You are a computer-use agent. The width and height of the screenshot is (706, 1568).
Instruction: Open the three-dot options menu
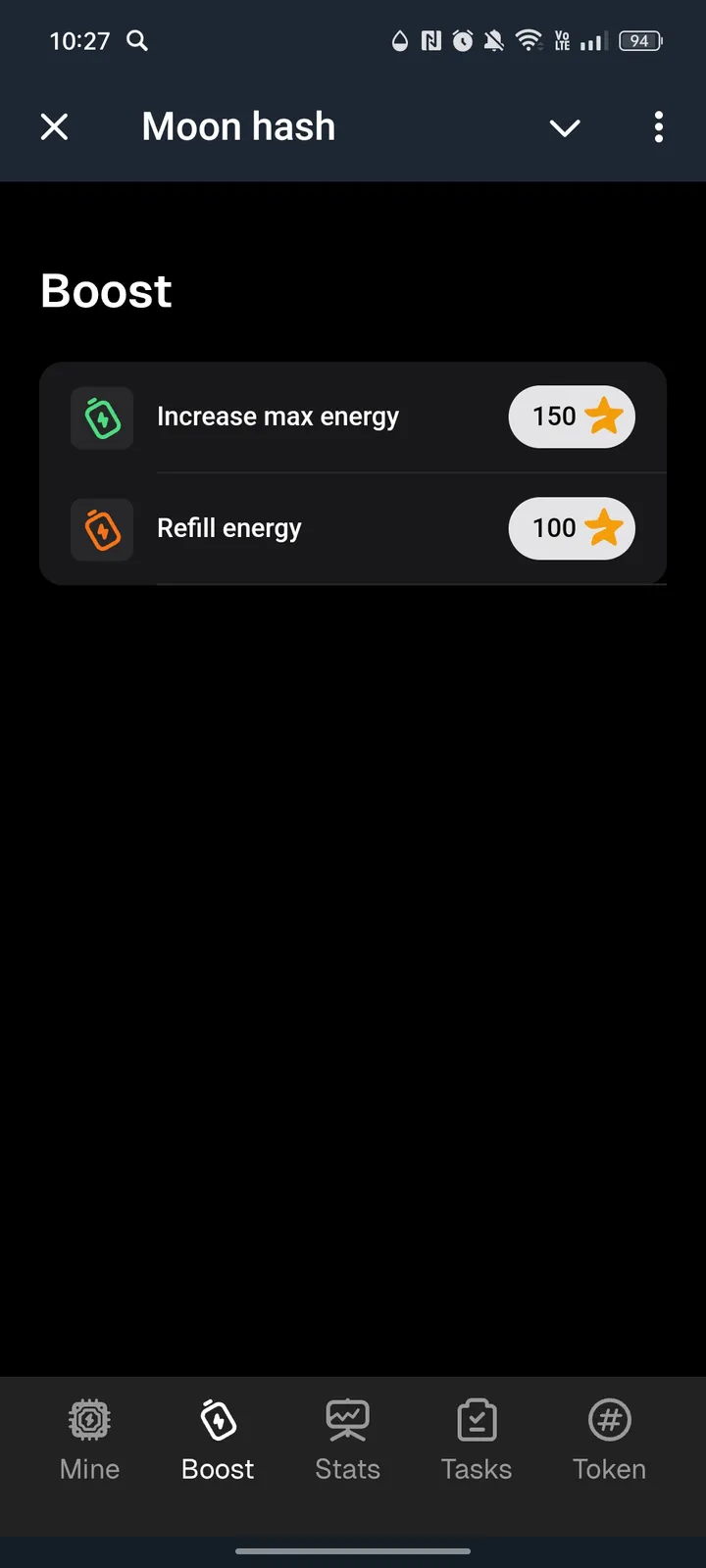click(x=658, y=127)
